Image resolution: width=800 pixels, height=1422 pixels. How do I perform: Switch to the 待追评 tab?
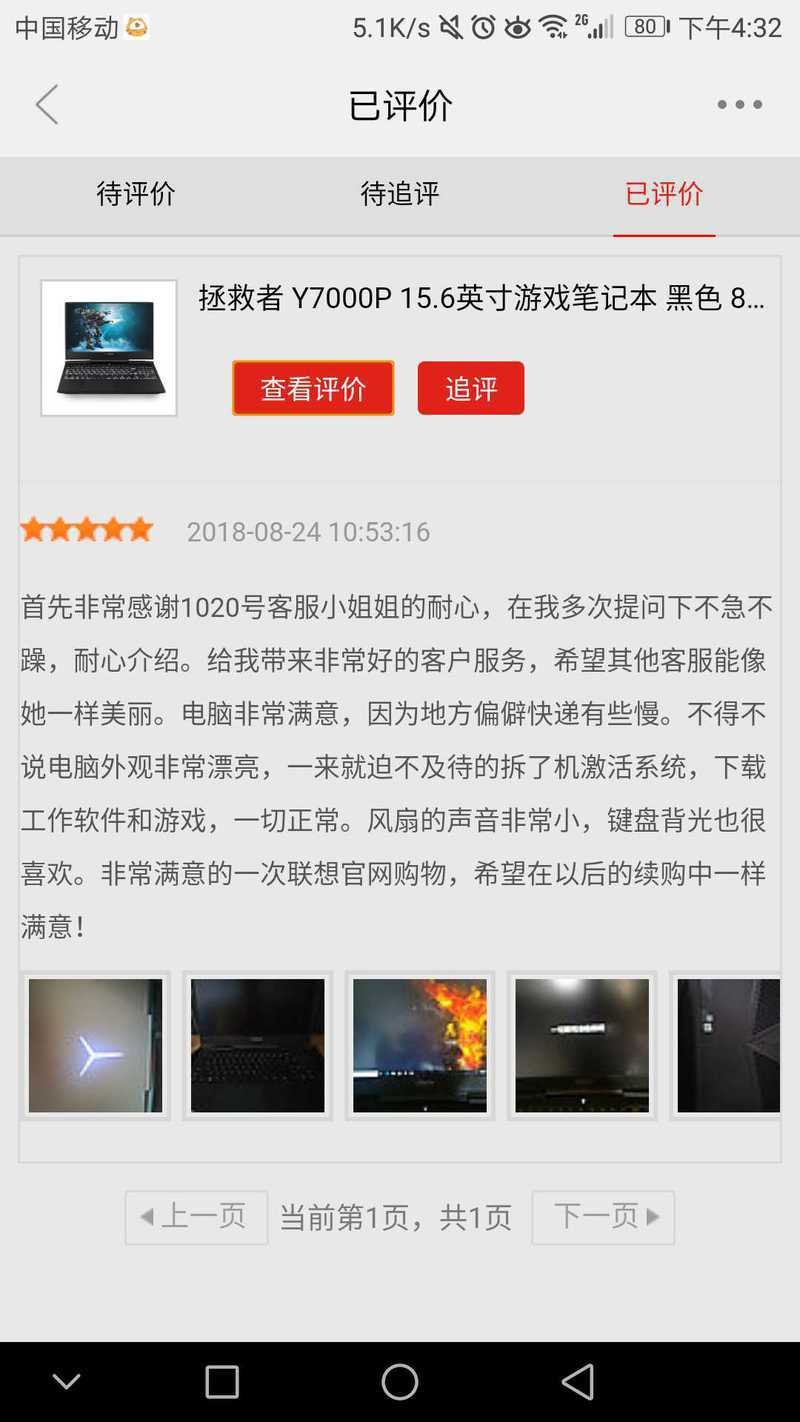400,194
